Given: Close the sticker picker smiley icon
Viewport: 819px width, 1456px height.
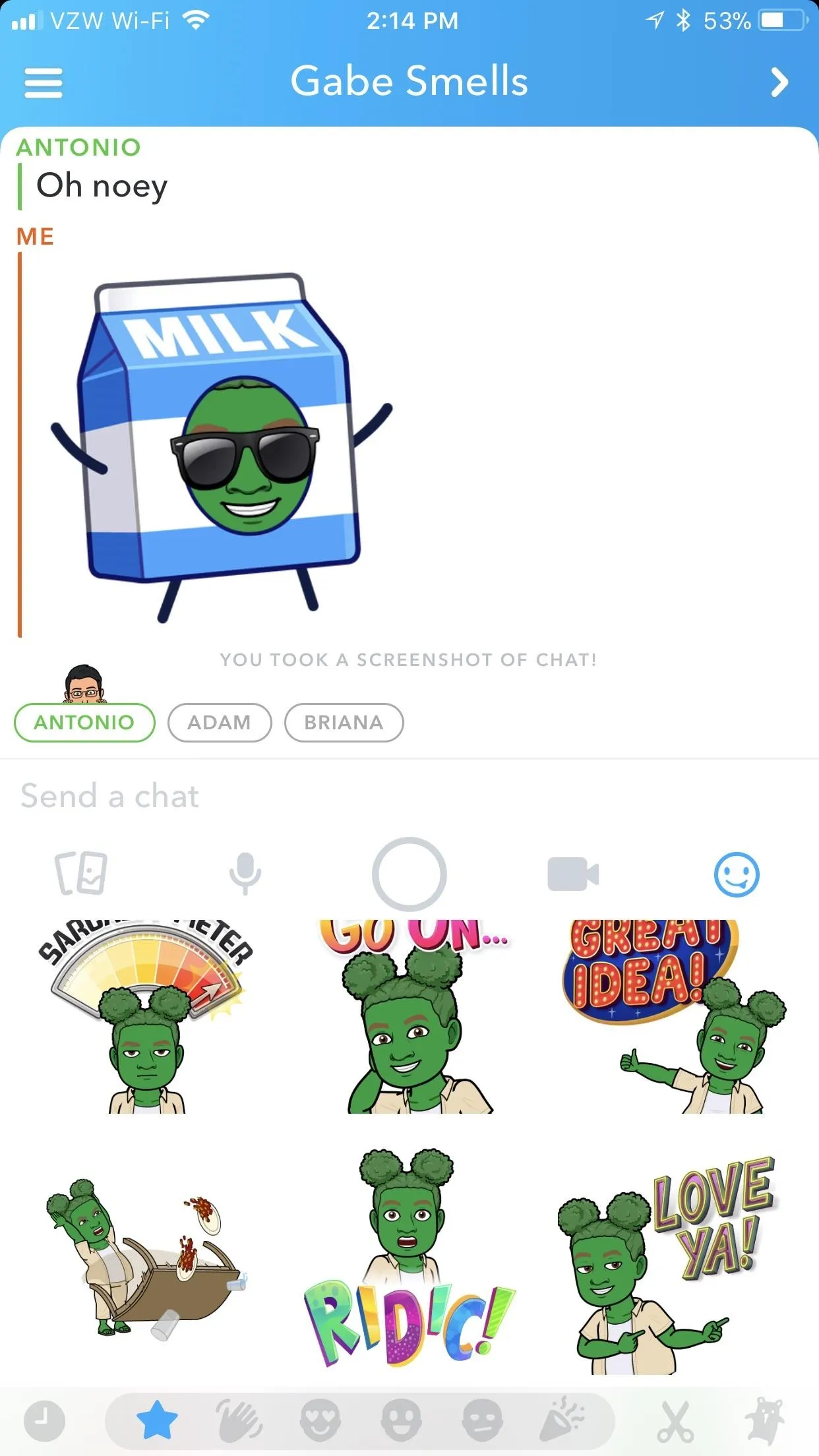Looking at the screenshot, I should 737,874.
